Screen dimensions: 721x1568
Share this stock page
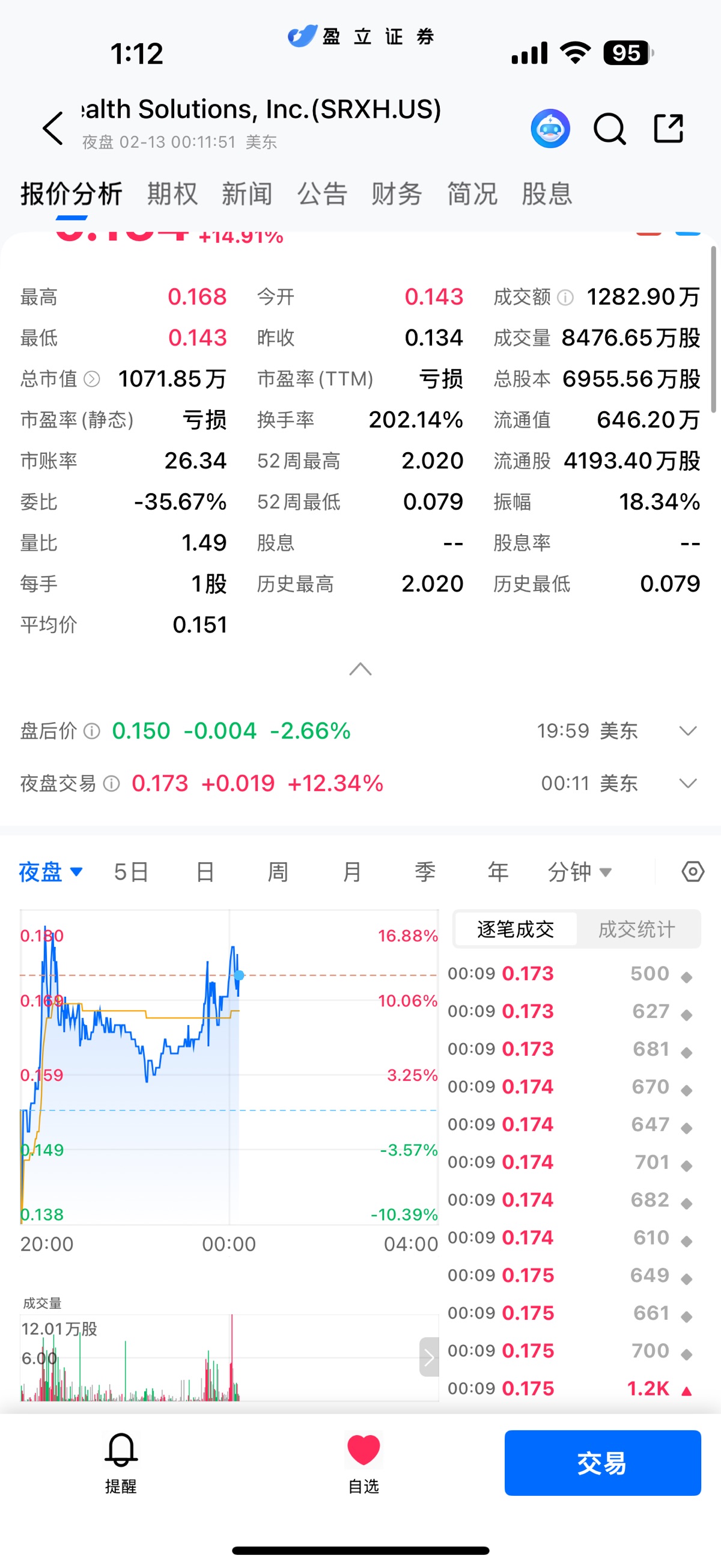pos(668,129)
